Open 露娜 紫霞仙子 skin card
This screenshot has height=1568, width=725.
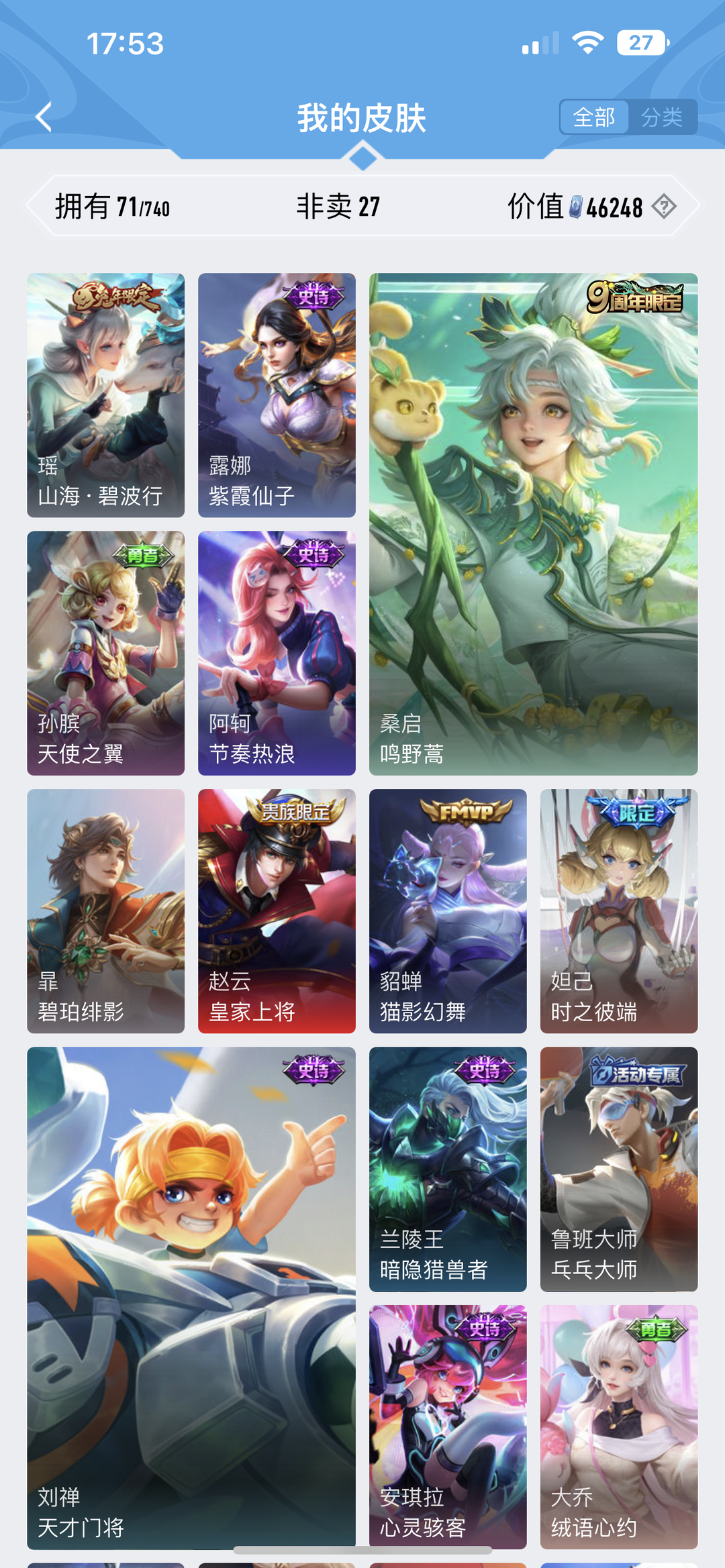[277, 395]
